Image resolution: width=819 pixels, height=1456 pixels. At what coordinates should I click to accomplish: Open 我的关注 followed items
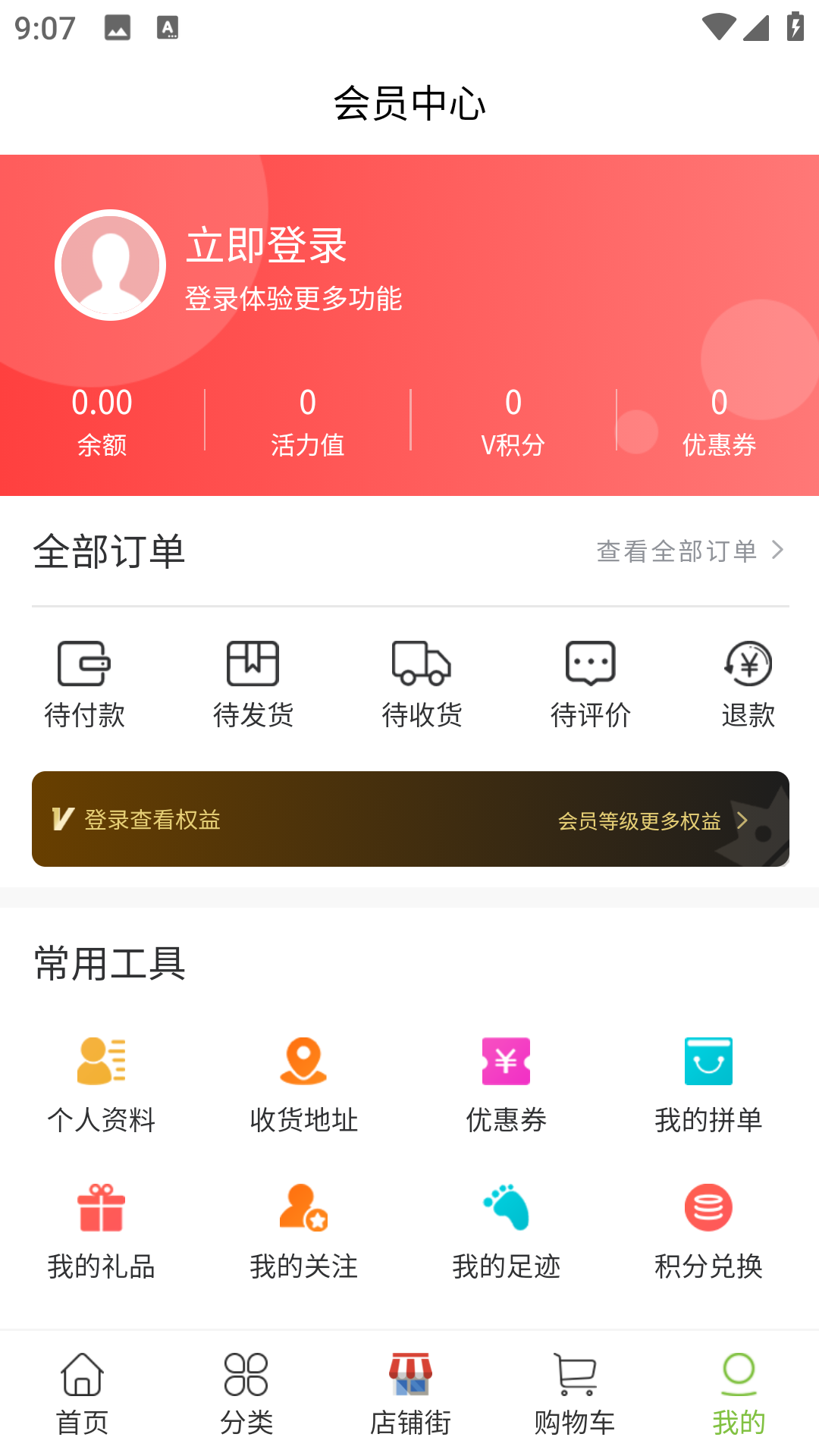(x=303, y=1232)
